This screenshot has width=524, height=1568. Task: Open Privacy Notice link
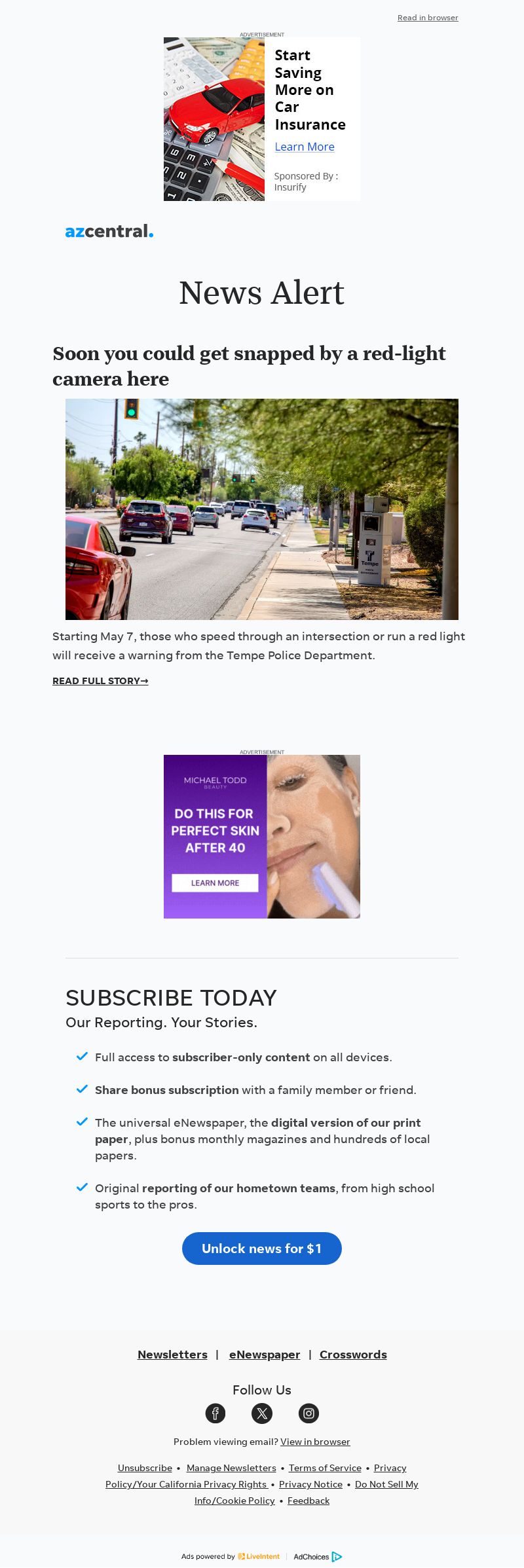click(x=310, y=1484)
